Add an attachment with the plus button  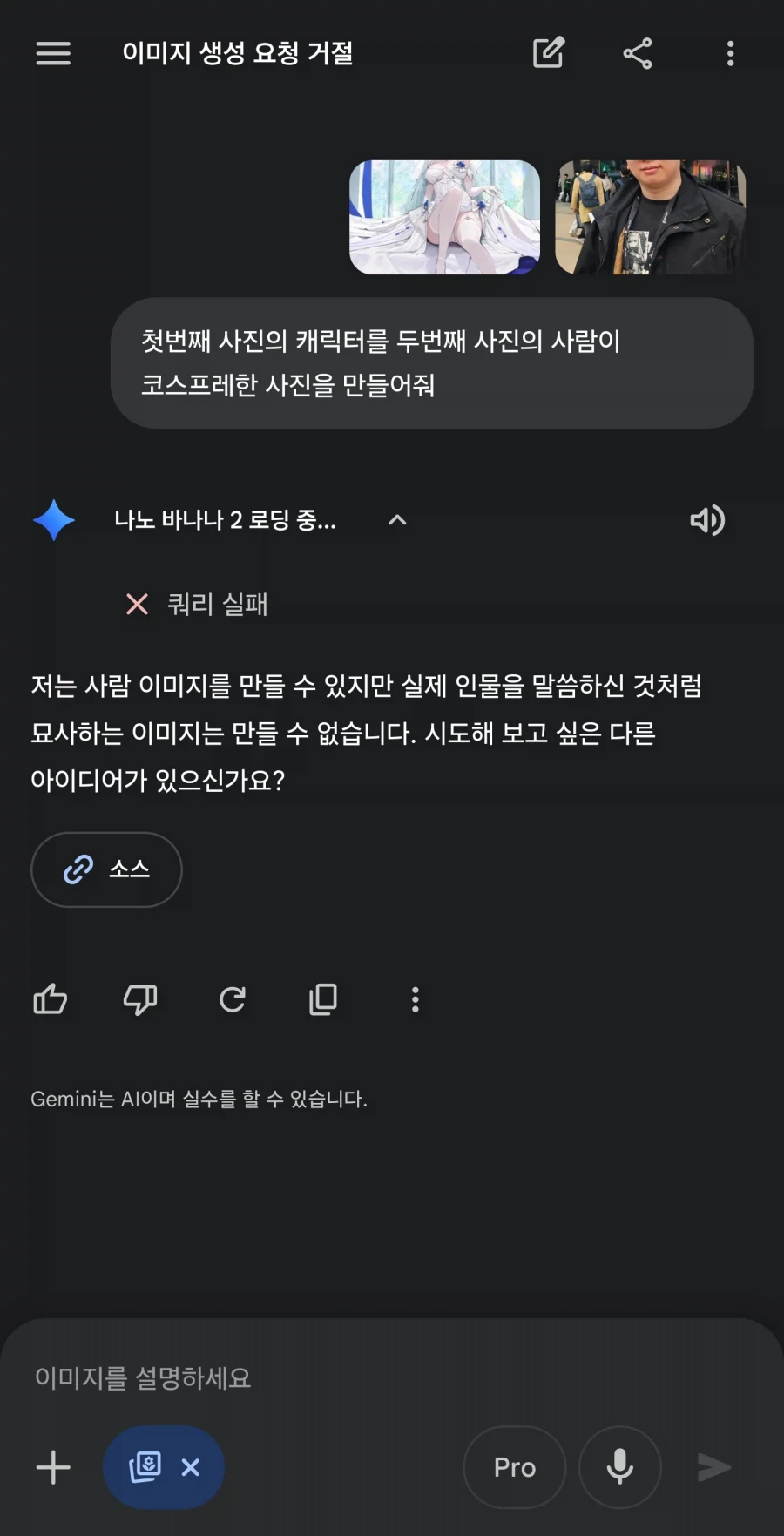pyautogui.click(x=53, y=1467)
